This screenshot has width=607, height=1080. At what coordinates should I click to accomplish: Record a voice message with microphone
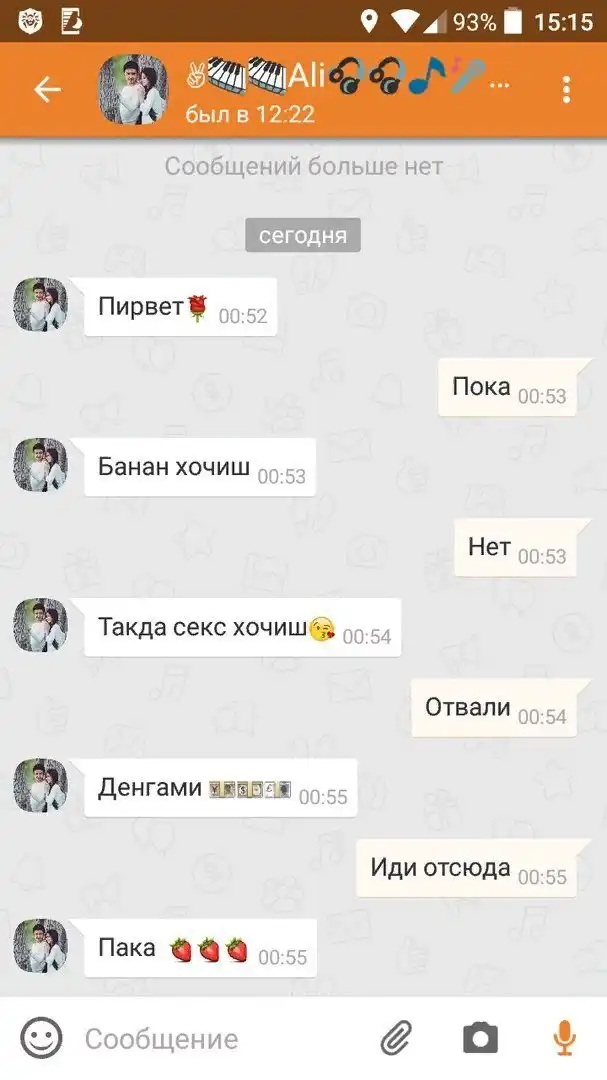tap(565, 1038)
